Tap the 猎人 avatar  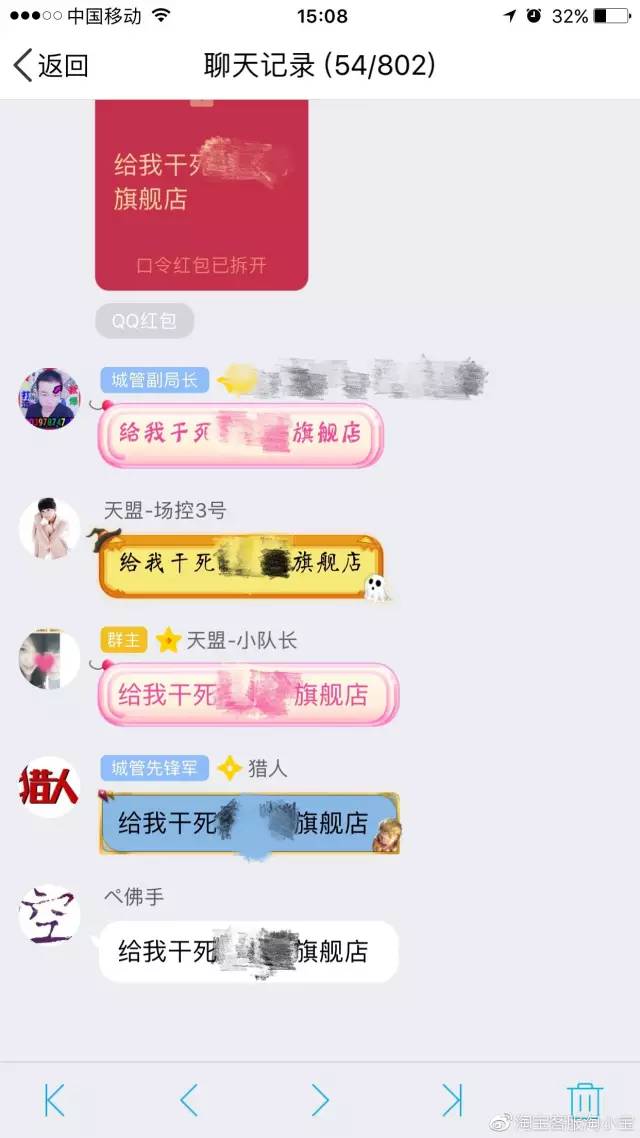point(49,787)
